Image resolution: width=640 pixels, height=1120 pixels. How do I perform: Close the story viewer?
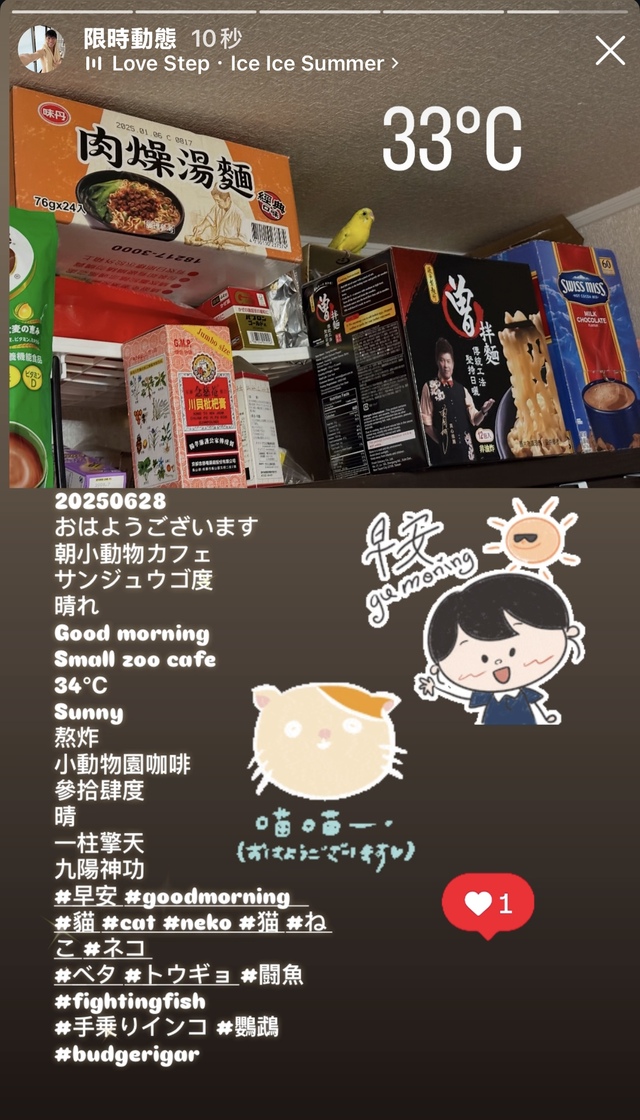610,51
